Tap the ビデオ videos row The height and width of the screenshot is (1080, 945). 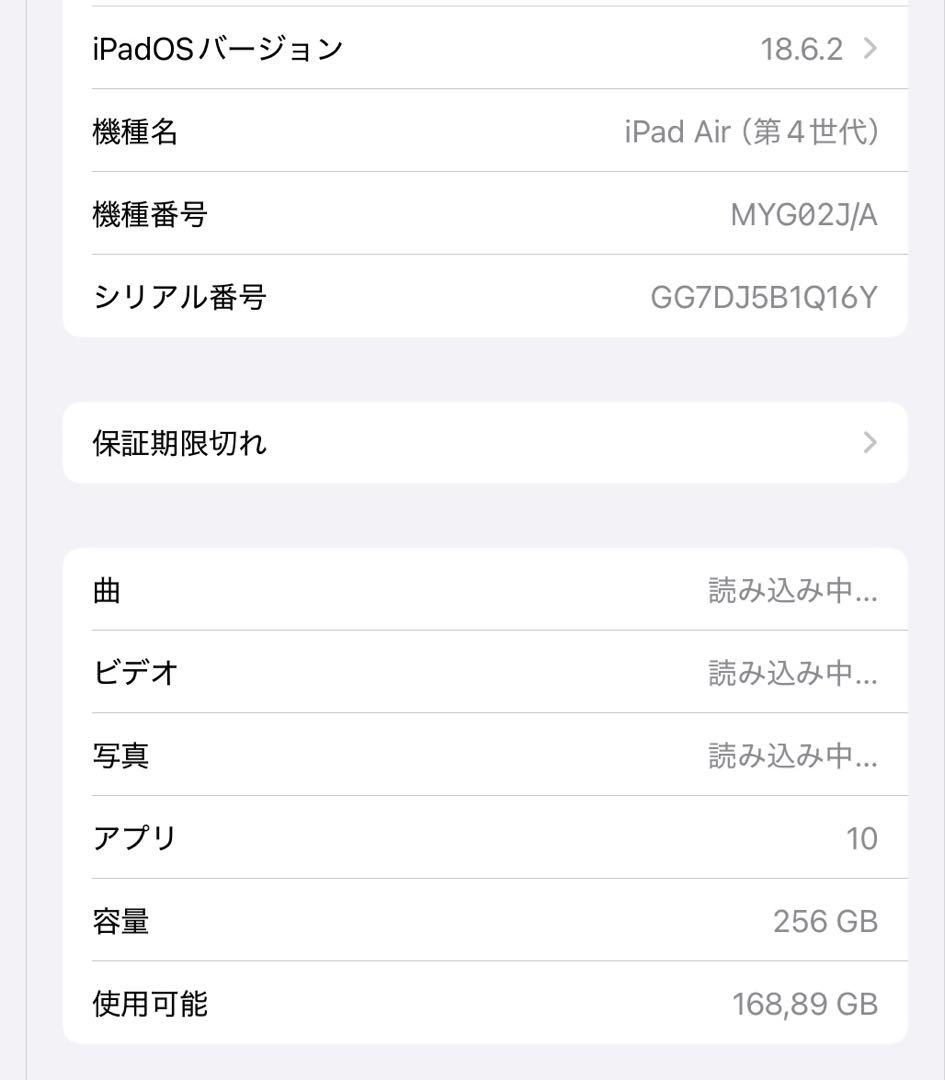[x=470, y=673]
